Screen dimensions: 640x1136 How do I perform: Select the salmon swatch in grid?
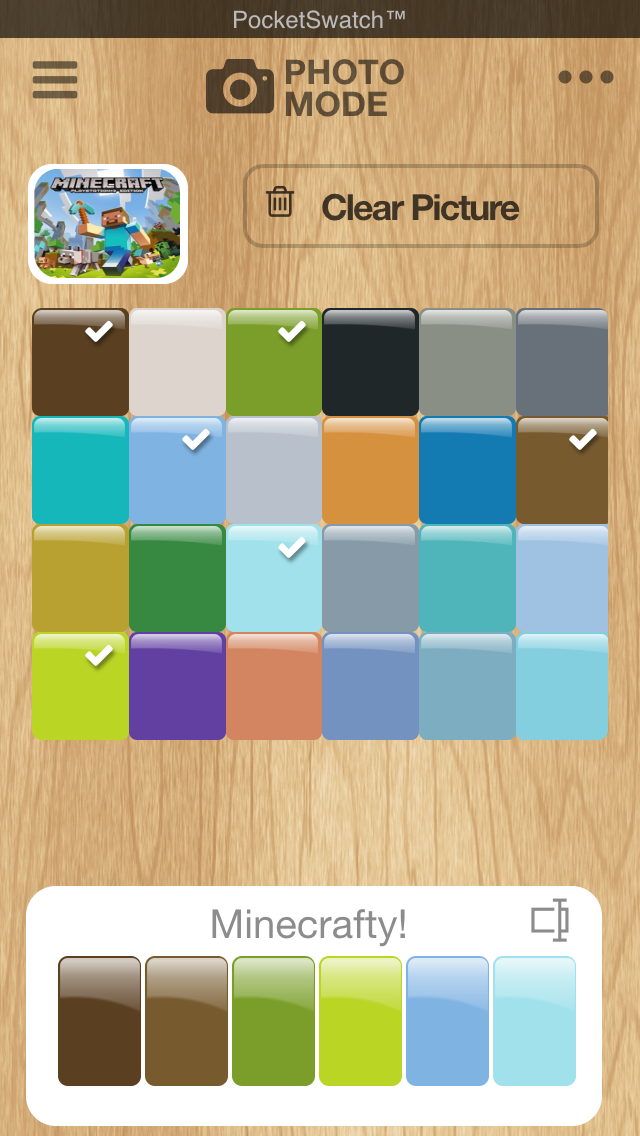[x=274, y=686]
